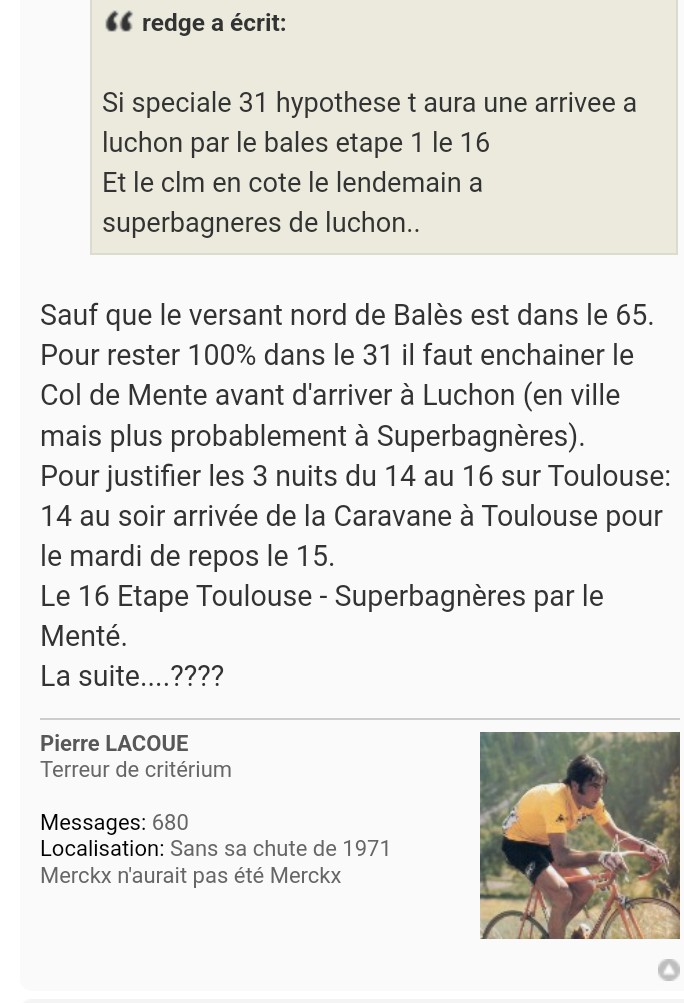Tap Pierre LACOUE's avatar photo

(579, 835)
